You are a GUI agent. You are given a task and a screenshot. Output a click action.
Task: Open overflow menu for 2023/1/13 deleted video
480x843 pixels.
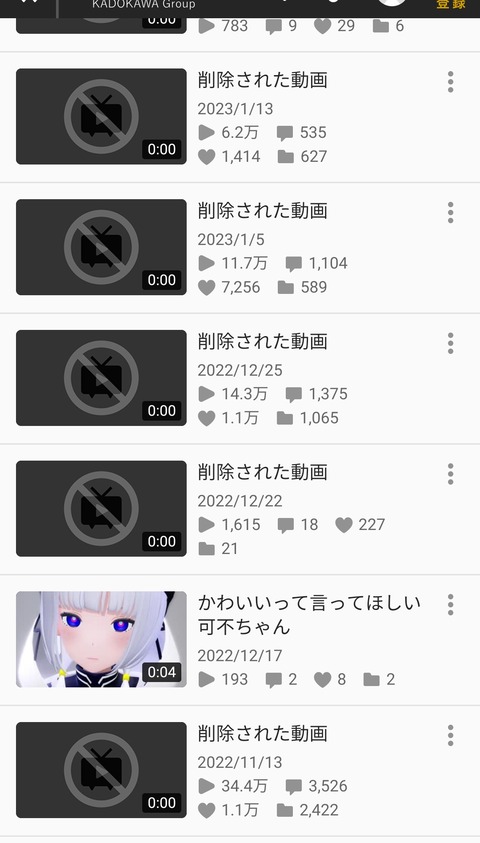coord(450,82)
